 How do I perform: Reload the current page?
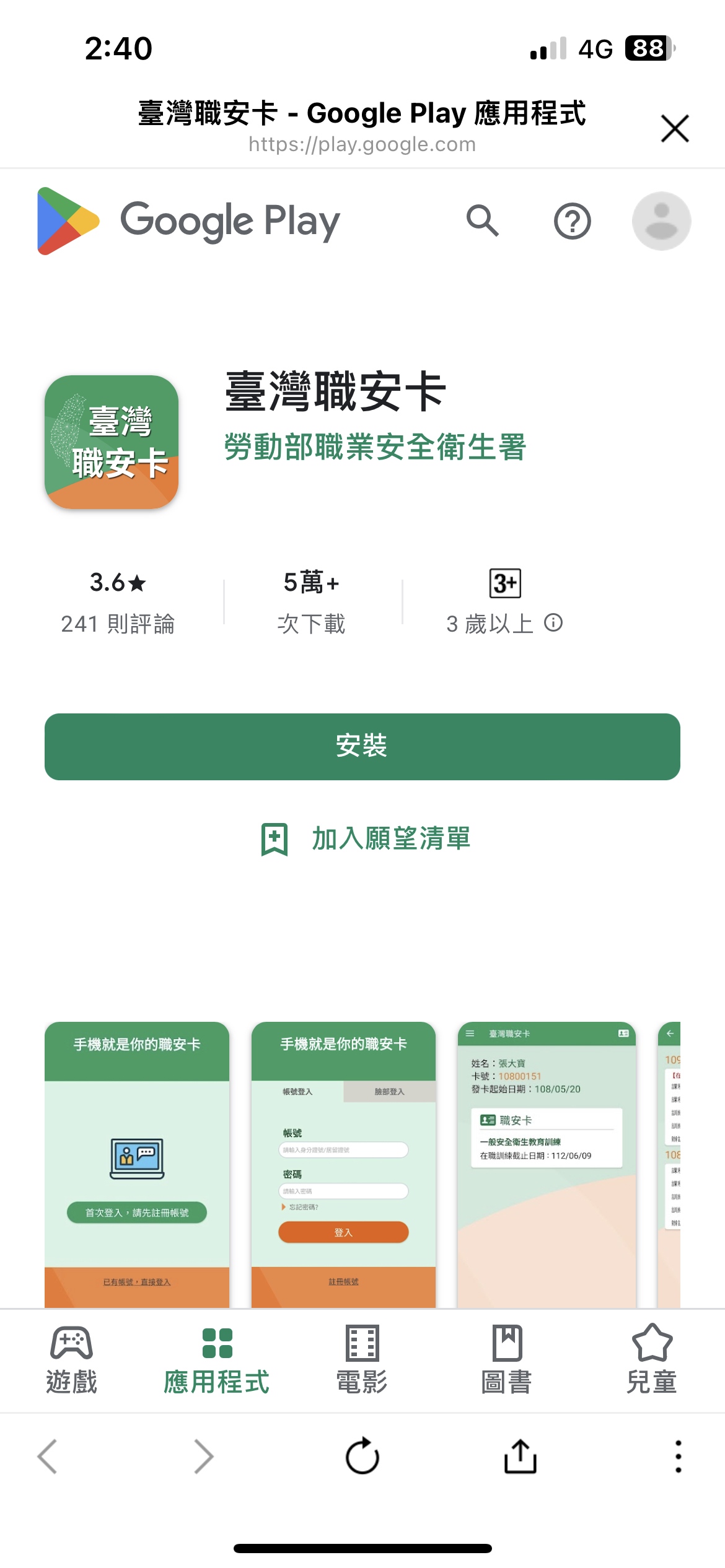pyautogui.click(x=362, y=1457)
